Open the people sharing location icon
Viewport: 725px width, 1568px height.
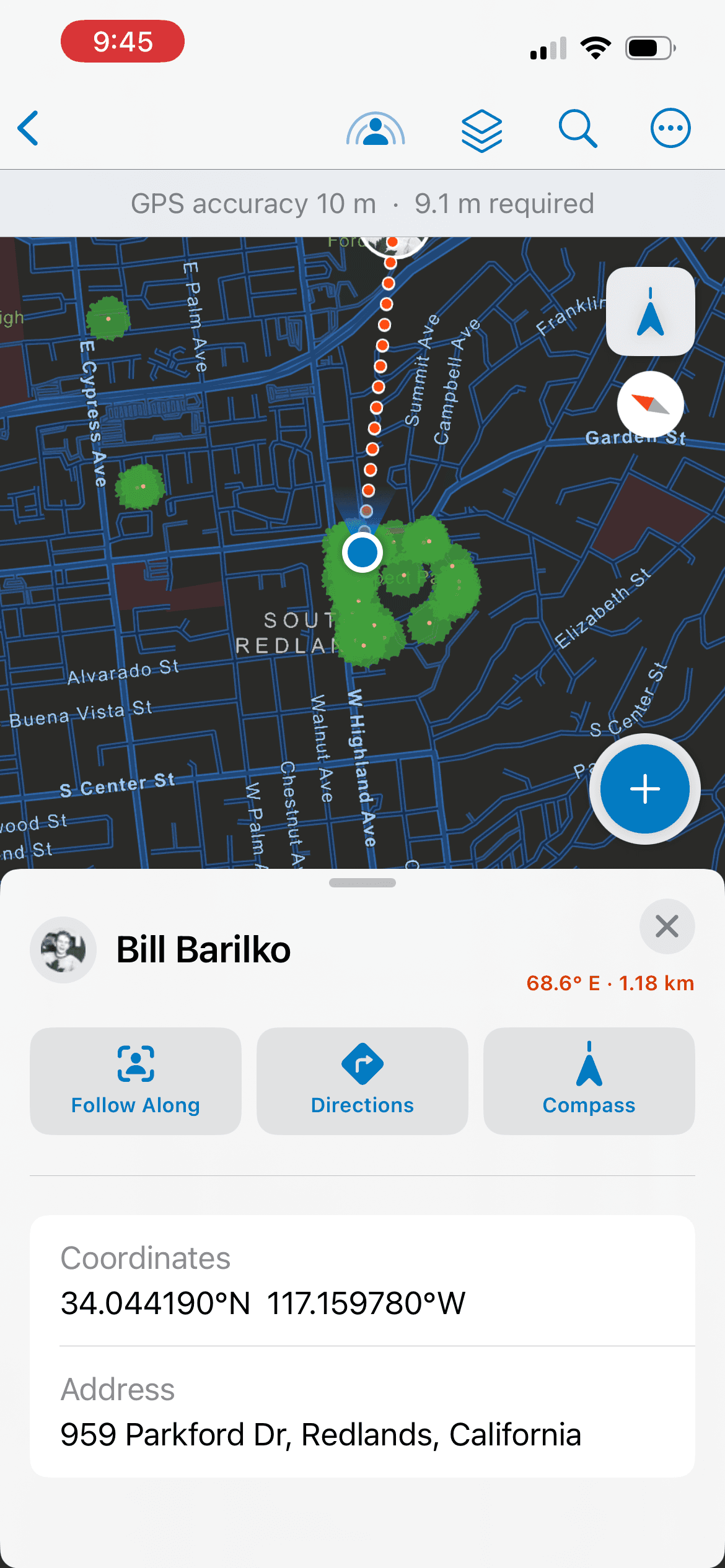[376, 128]
